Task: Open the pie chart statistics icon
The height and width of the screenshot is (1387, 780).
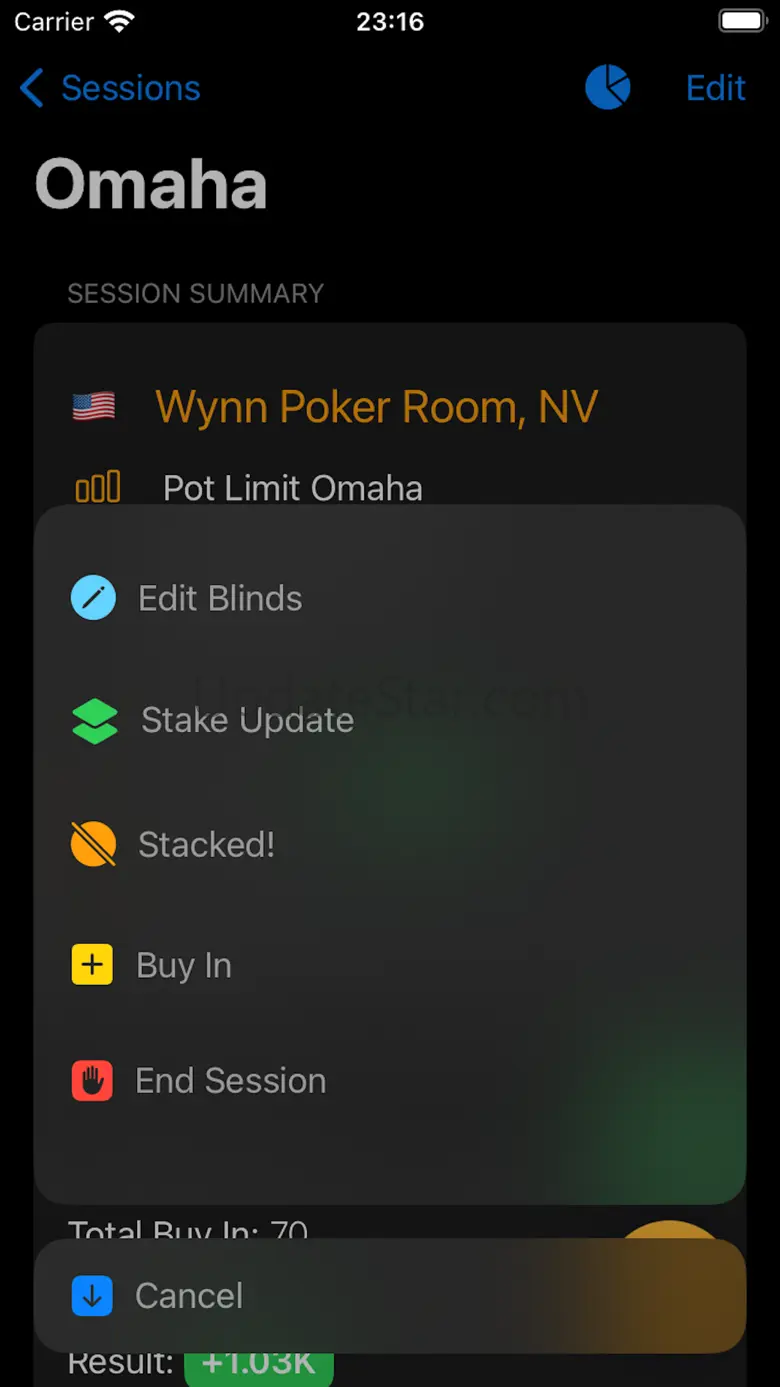Action: [x=608, y=88]
